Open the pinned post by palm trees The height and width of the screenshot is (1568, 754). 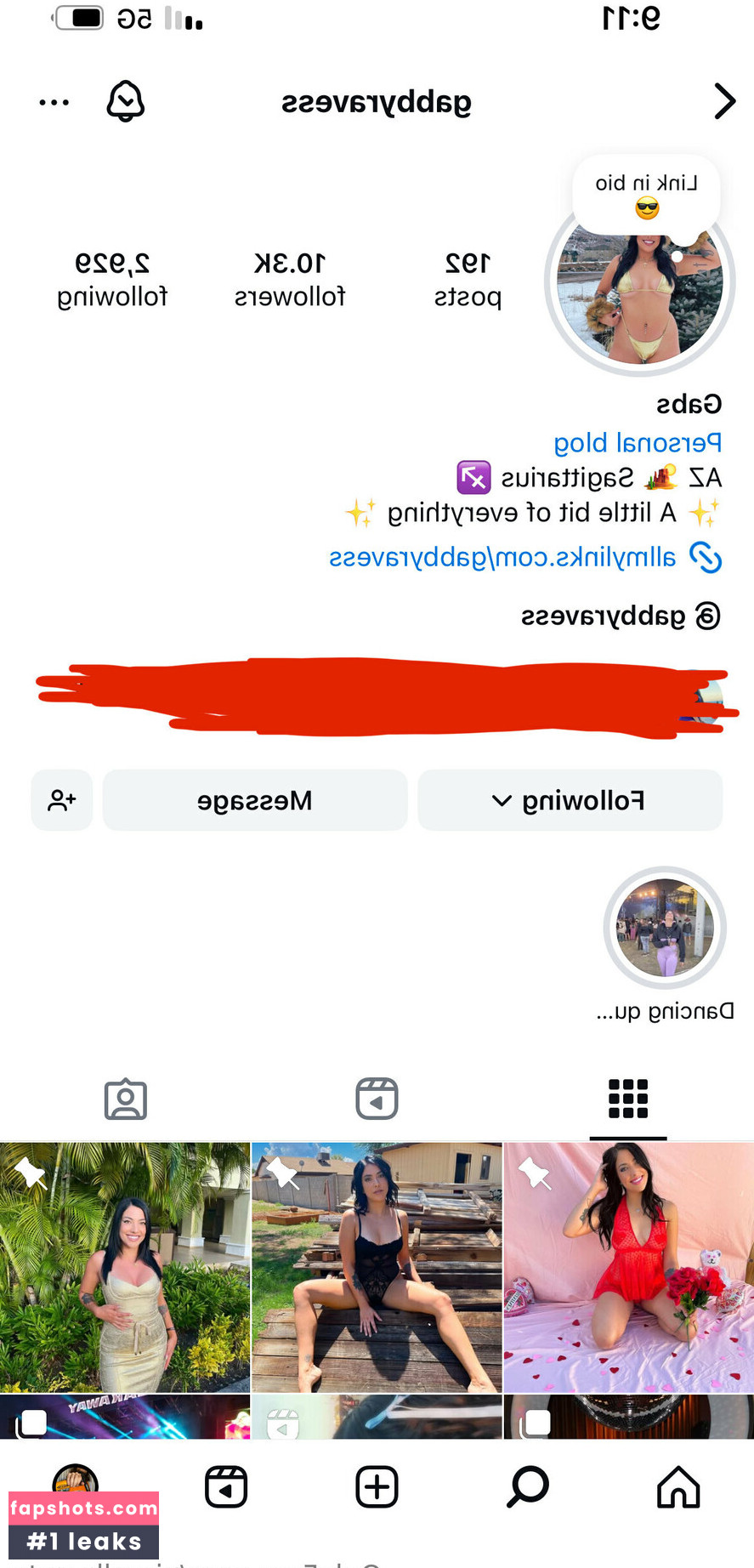click(125, 1266)
